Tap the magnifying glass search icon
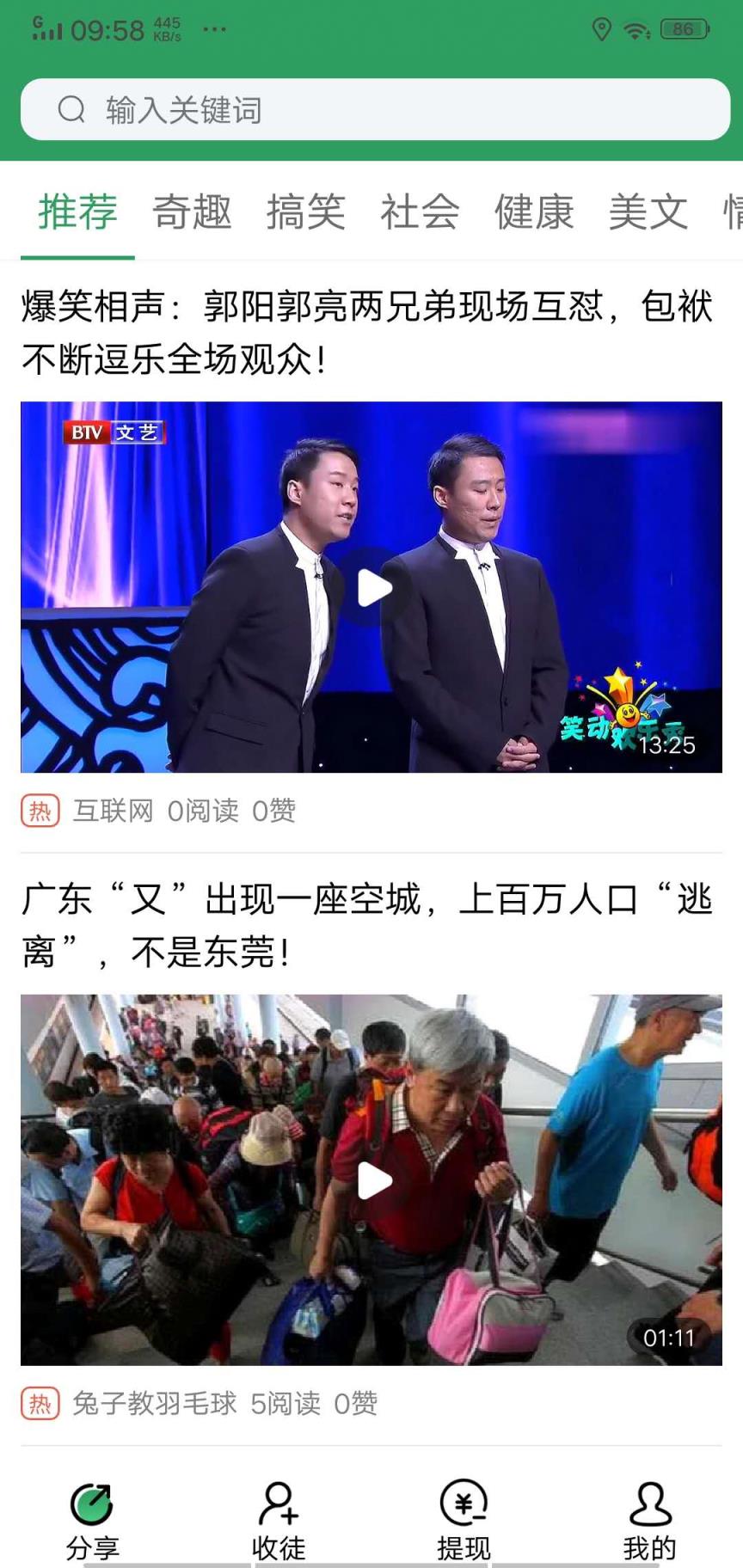 tap(72, 109)
